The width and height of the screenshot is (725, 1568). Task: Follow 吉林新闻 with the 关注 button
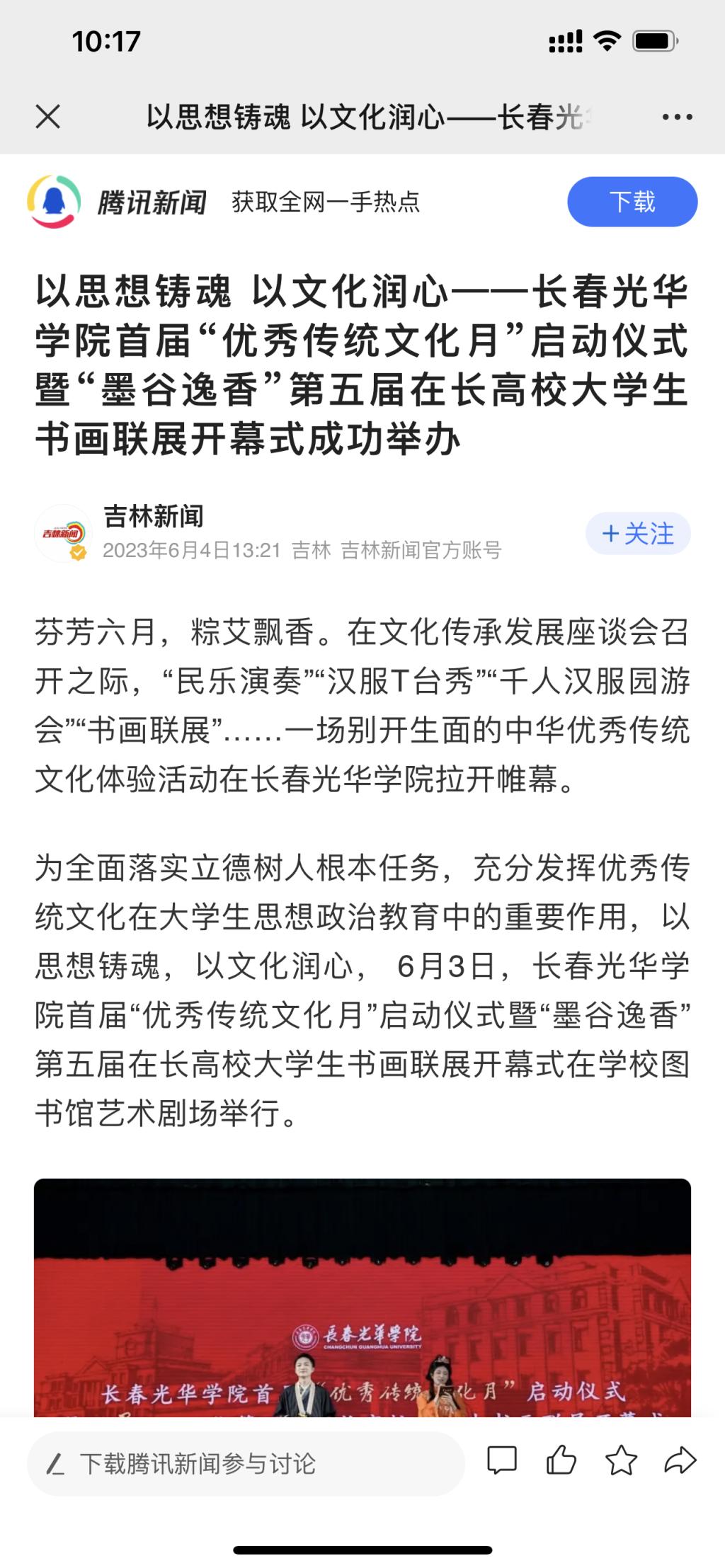pos(638,534)
